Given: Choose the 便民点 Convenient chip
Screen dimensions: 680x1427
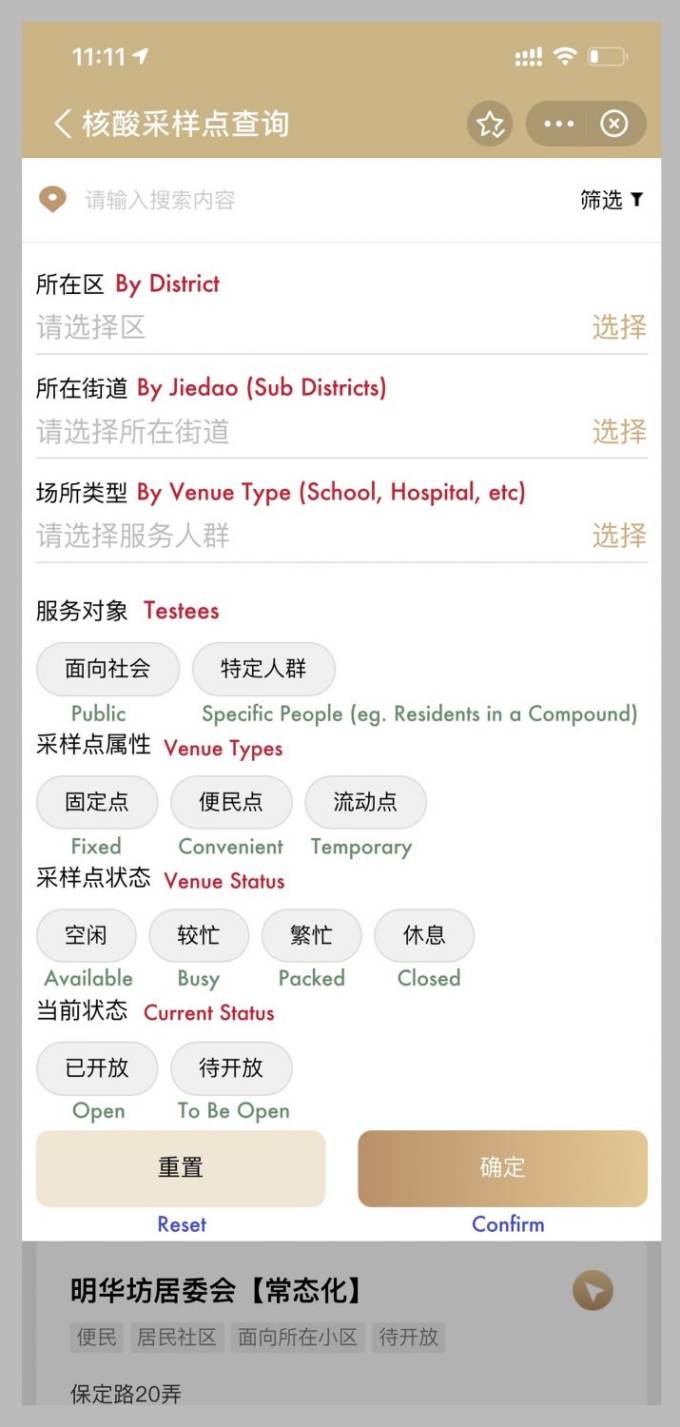Looking at the screenshot, I should [x=231, y=802].
